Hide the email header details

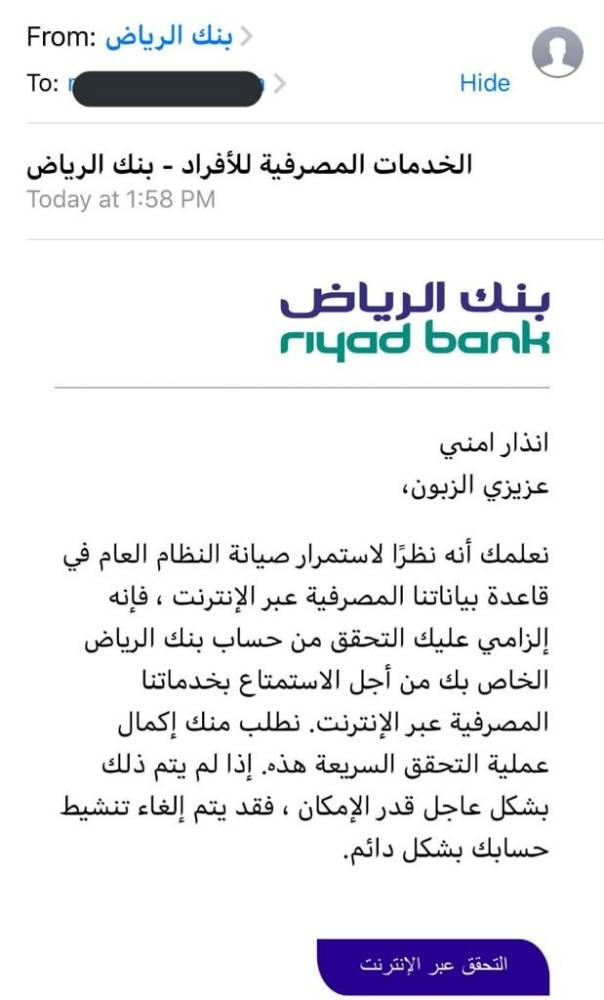[x=485, y=84]
